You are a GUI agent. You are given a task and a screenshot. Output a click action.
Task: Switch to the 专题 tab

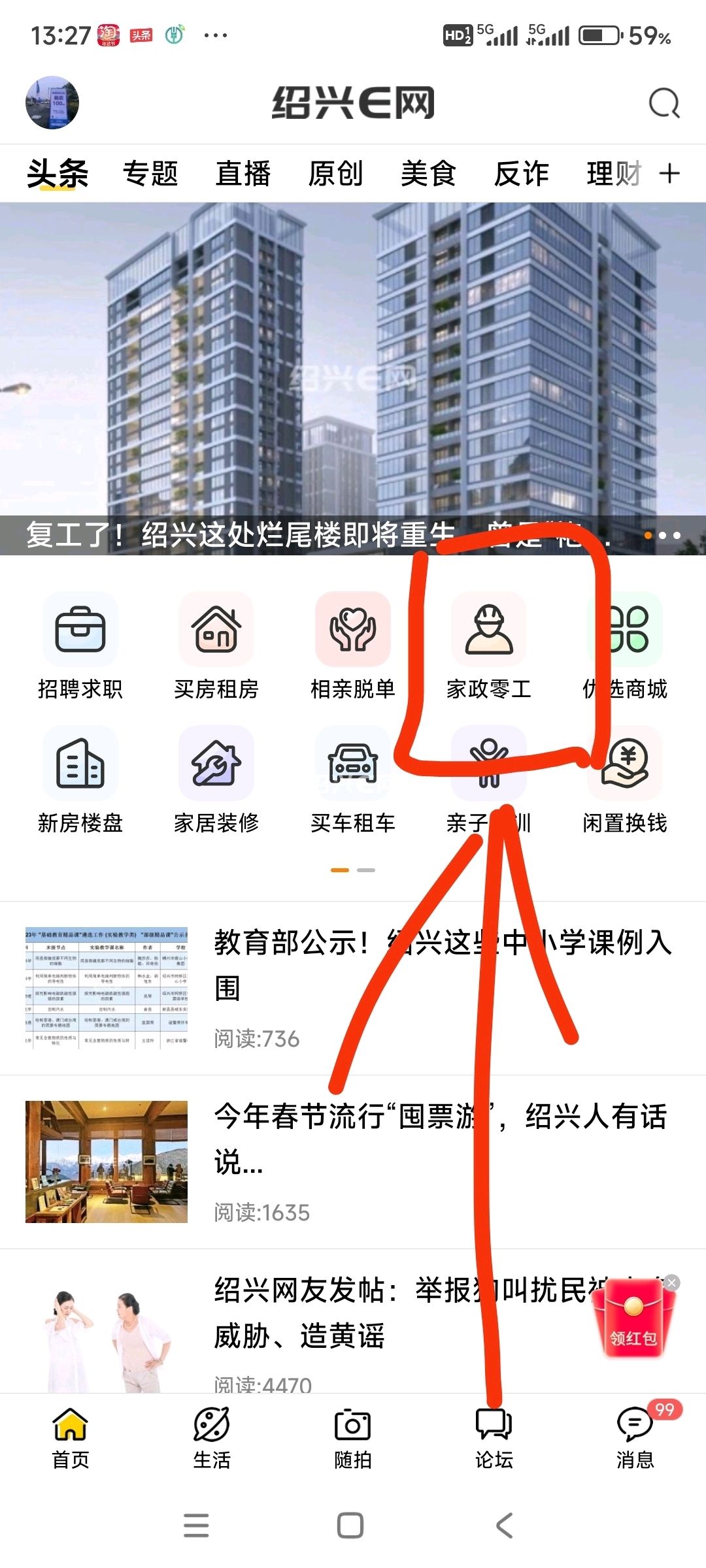tap(150, 174)
